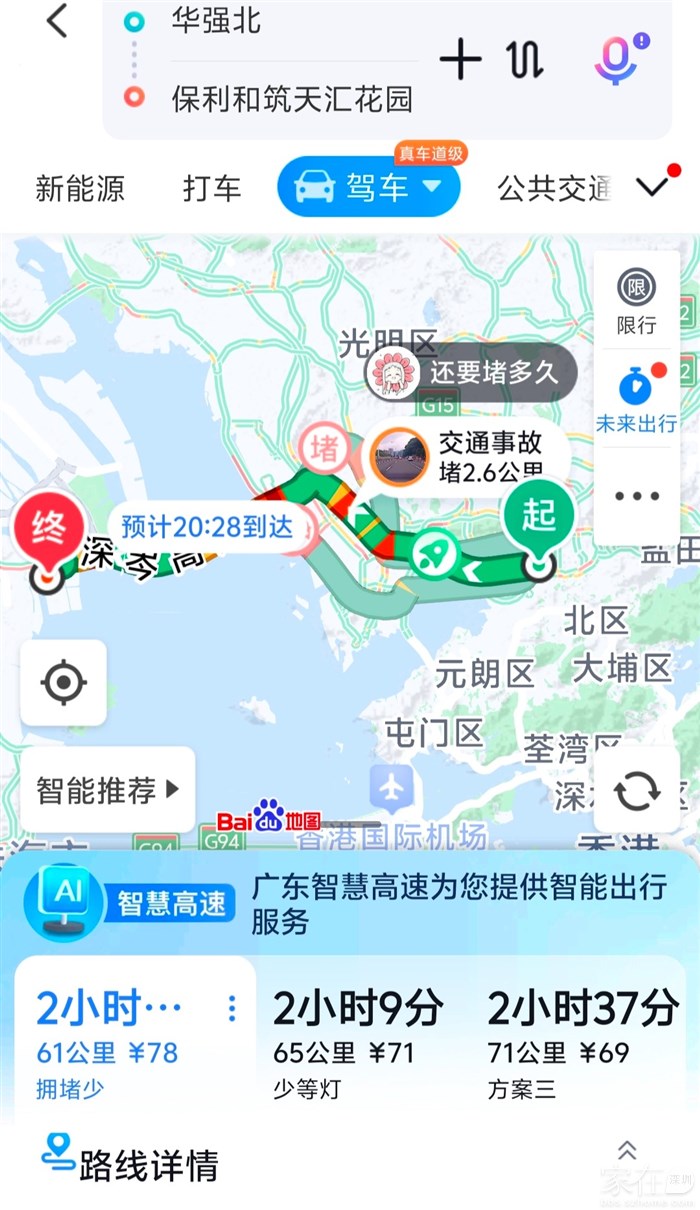
Task: Edit the starting point 华强北
Action: click(x=215, y=20)
